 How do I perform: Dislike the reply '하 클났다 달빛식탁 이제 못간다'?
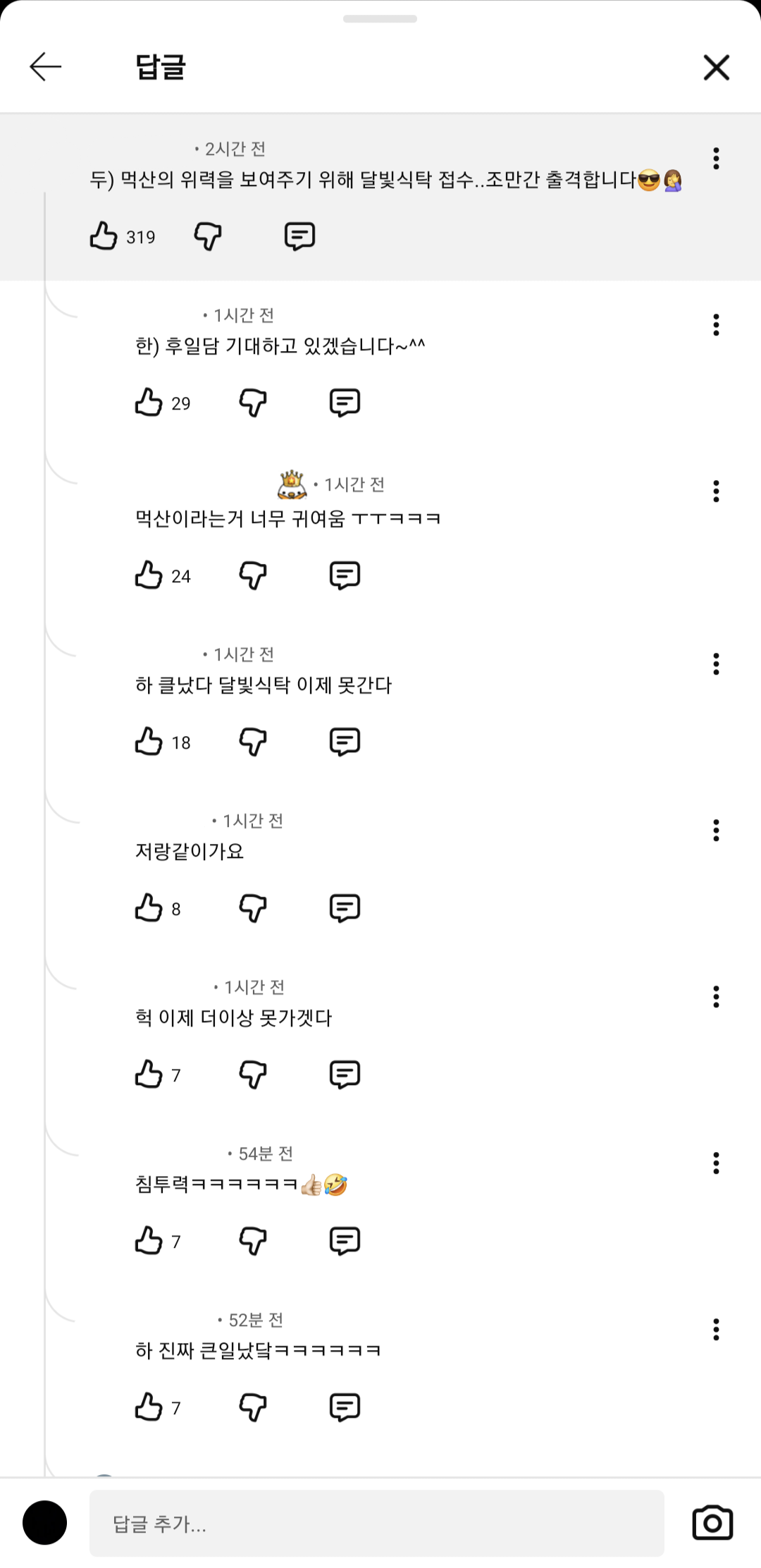[253, 742]
